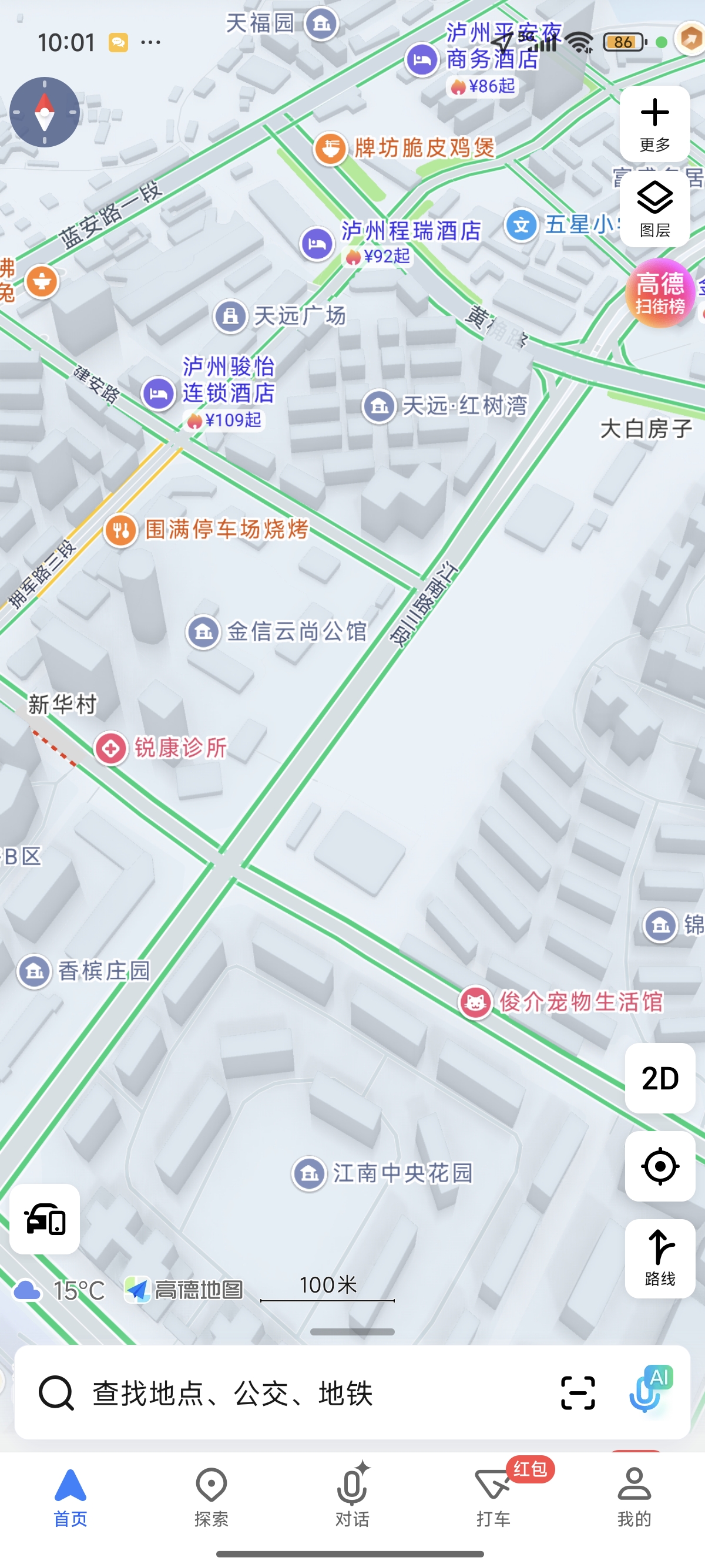Check the 15°C weather widget
Image resolution: width=705 pixels, height=1568 pixels.
click(60, 1289)
